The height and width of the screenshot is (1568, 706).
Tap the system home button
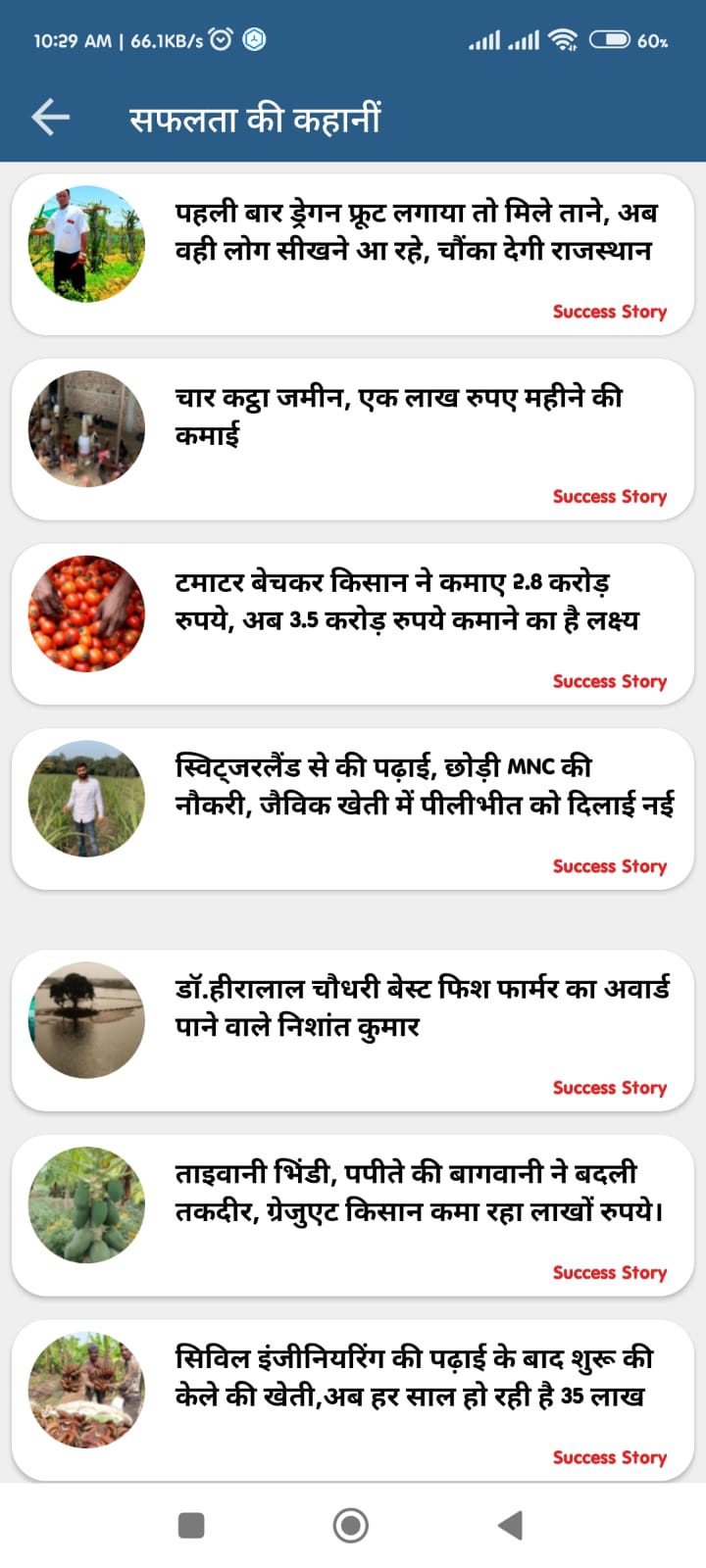coord(351,1525)
